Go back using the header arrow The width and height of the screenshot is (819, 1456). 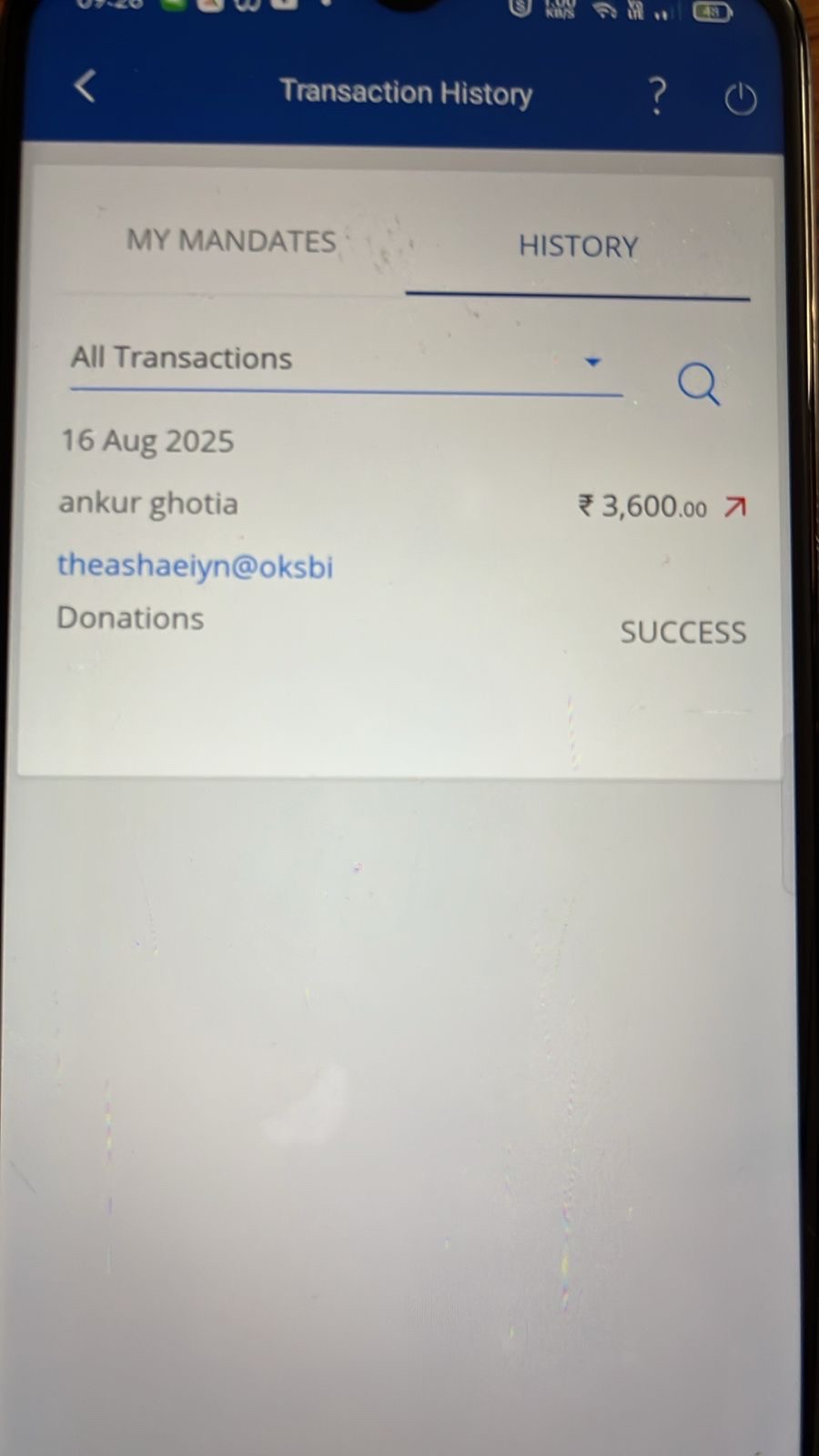[85, 87]
